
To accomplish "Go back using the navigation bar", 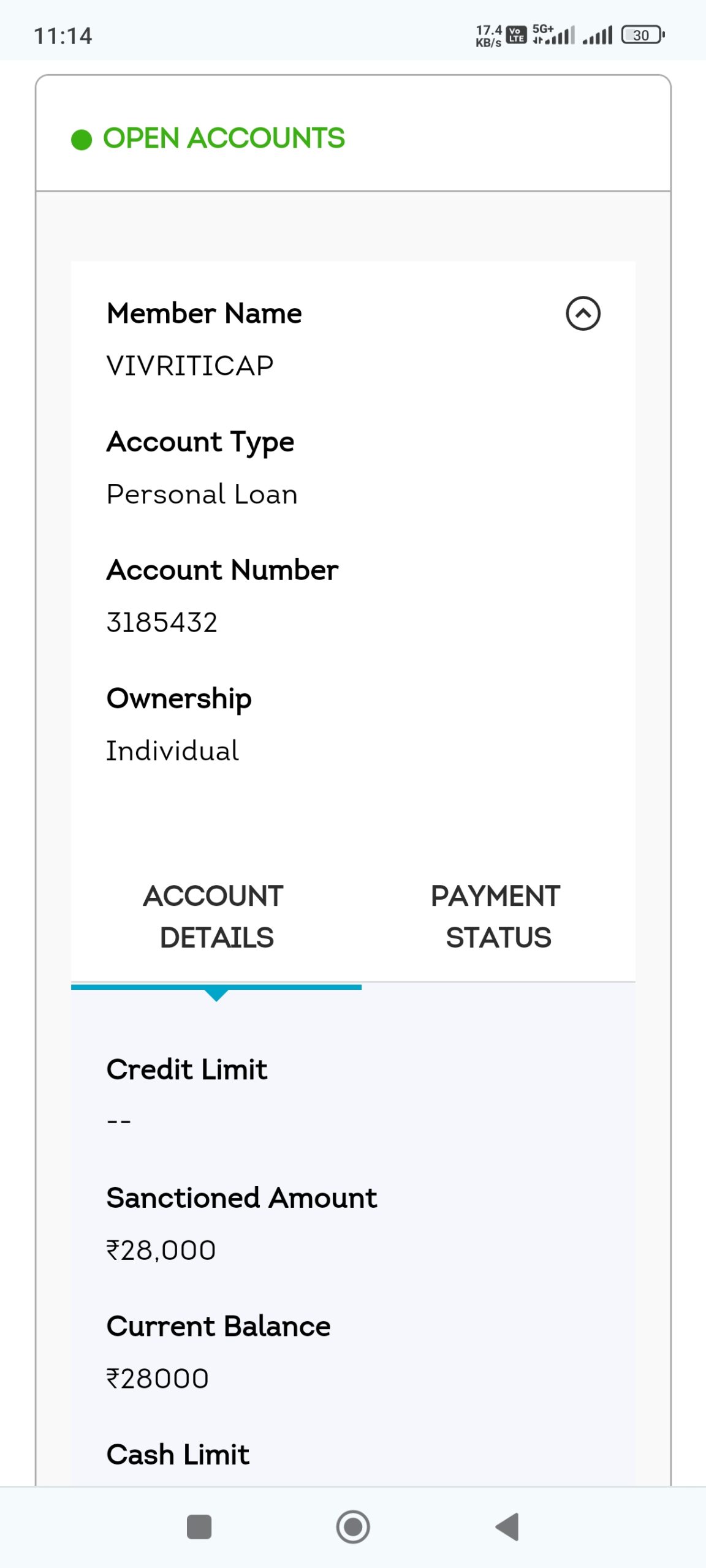I will [507, 1526].
